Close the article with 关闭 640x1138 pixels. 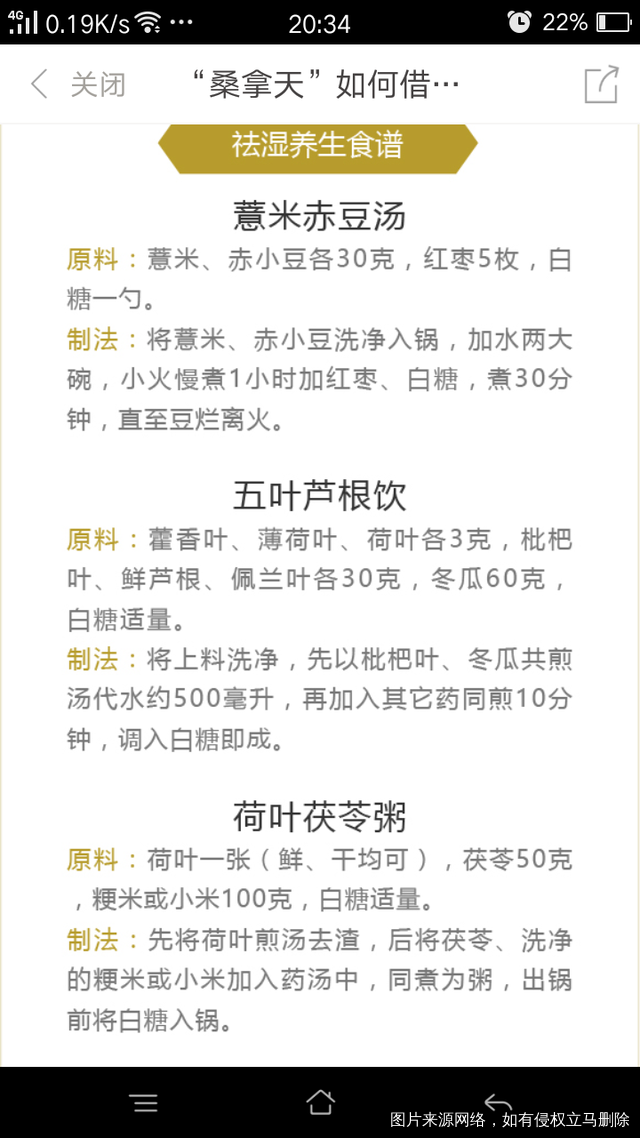tap(98, 84)
